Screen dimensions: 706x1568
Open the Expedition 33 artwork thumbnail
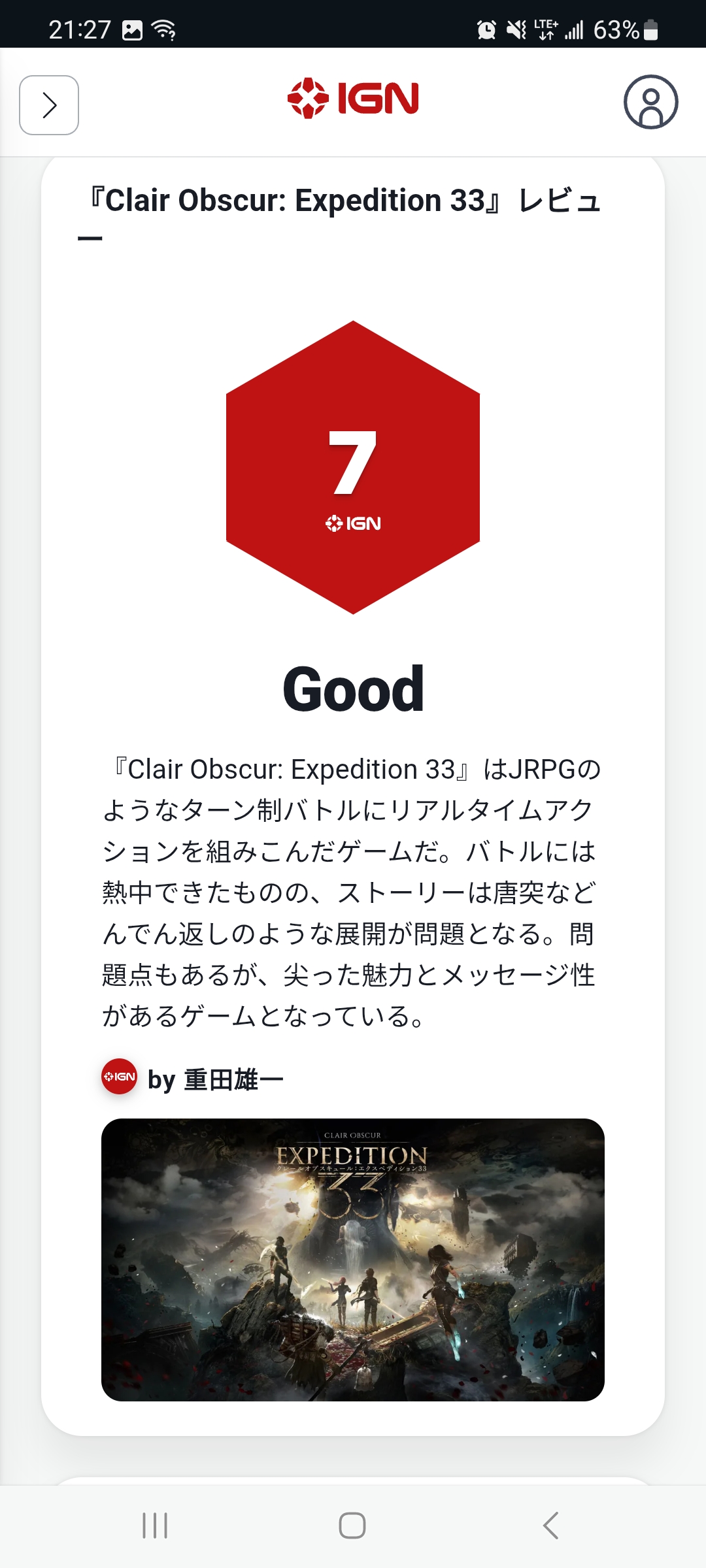tap(353, 1260)
